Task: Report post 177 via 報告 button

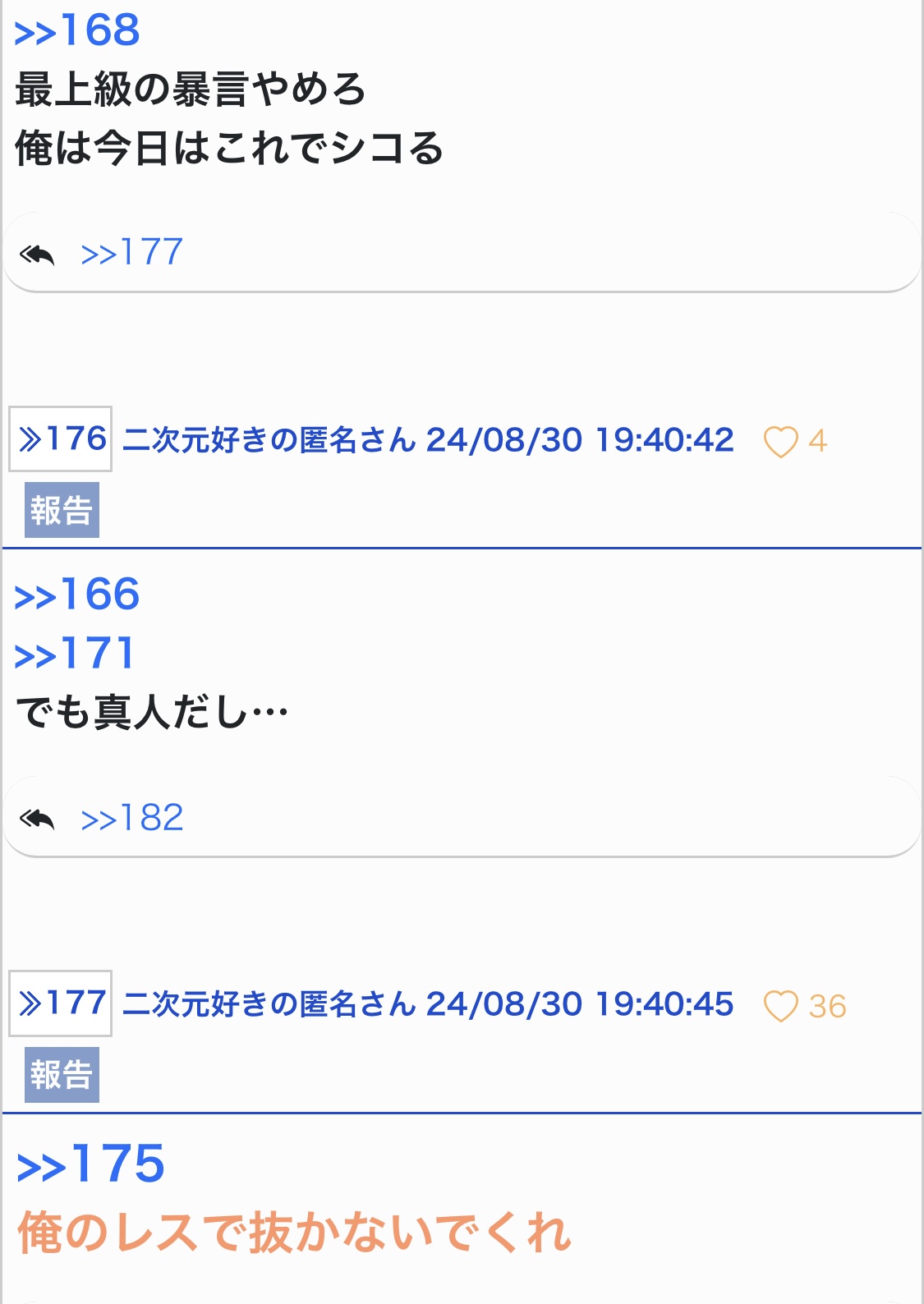Action: [x=62, y=1075]
